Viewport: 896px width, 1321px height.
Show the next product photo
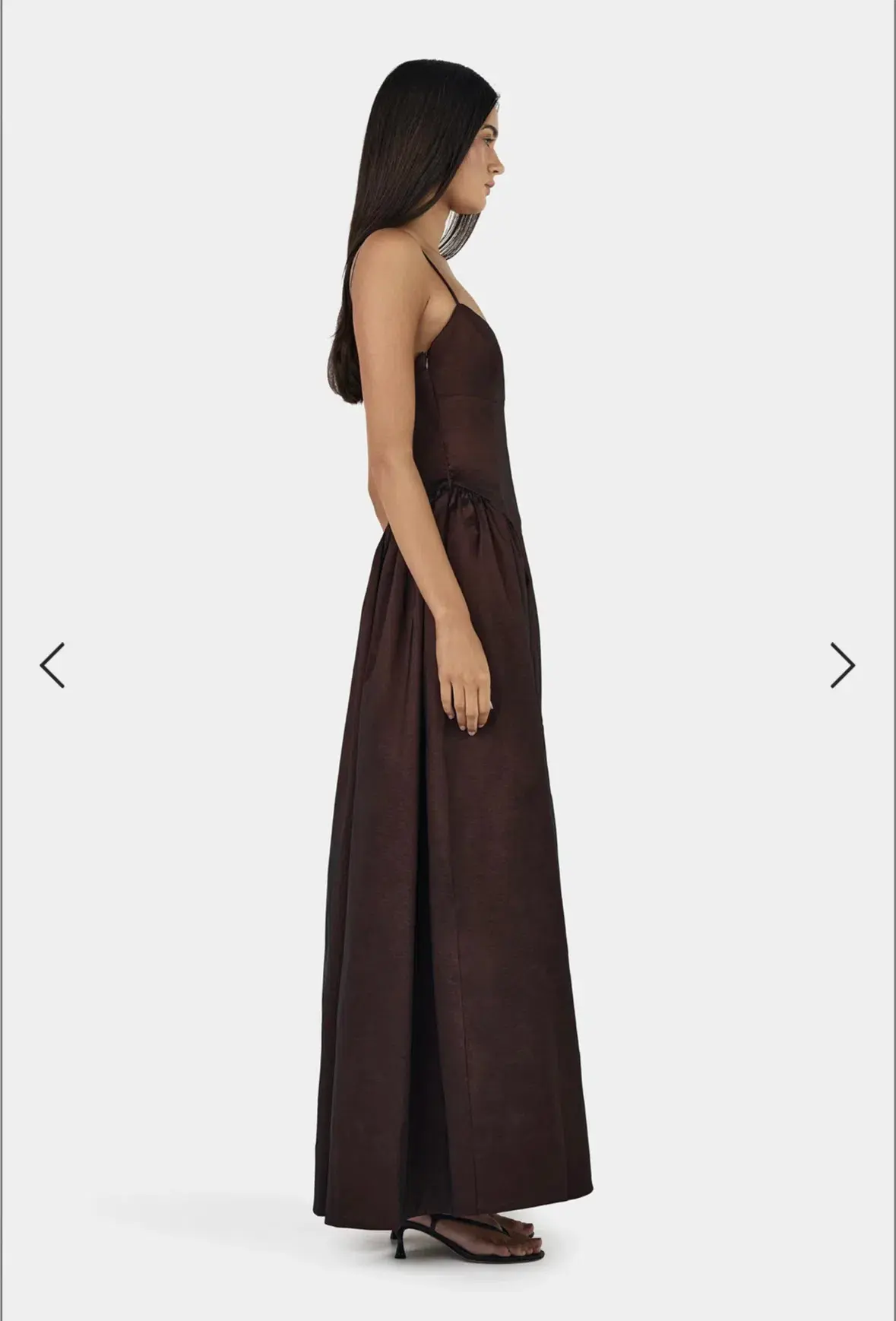click(x=842, y=665)
